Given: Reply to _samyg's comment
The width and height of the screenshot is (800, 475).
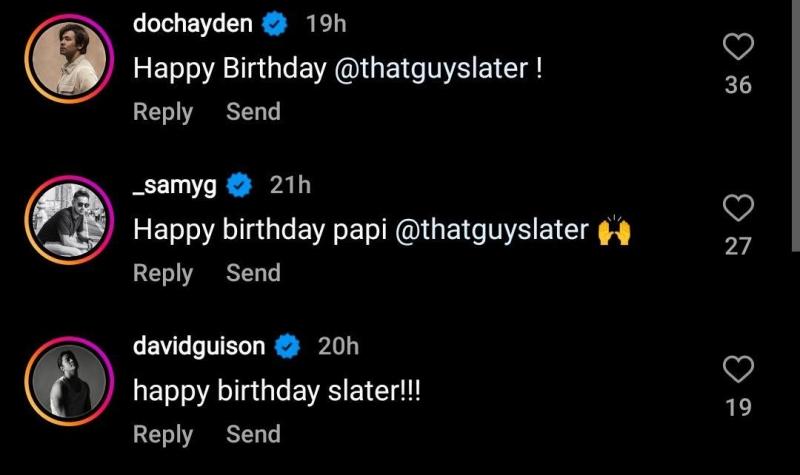Looking at the screenshot, I should point(163,273).
